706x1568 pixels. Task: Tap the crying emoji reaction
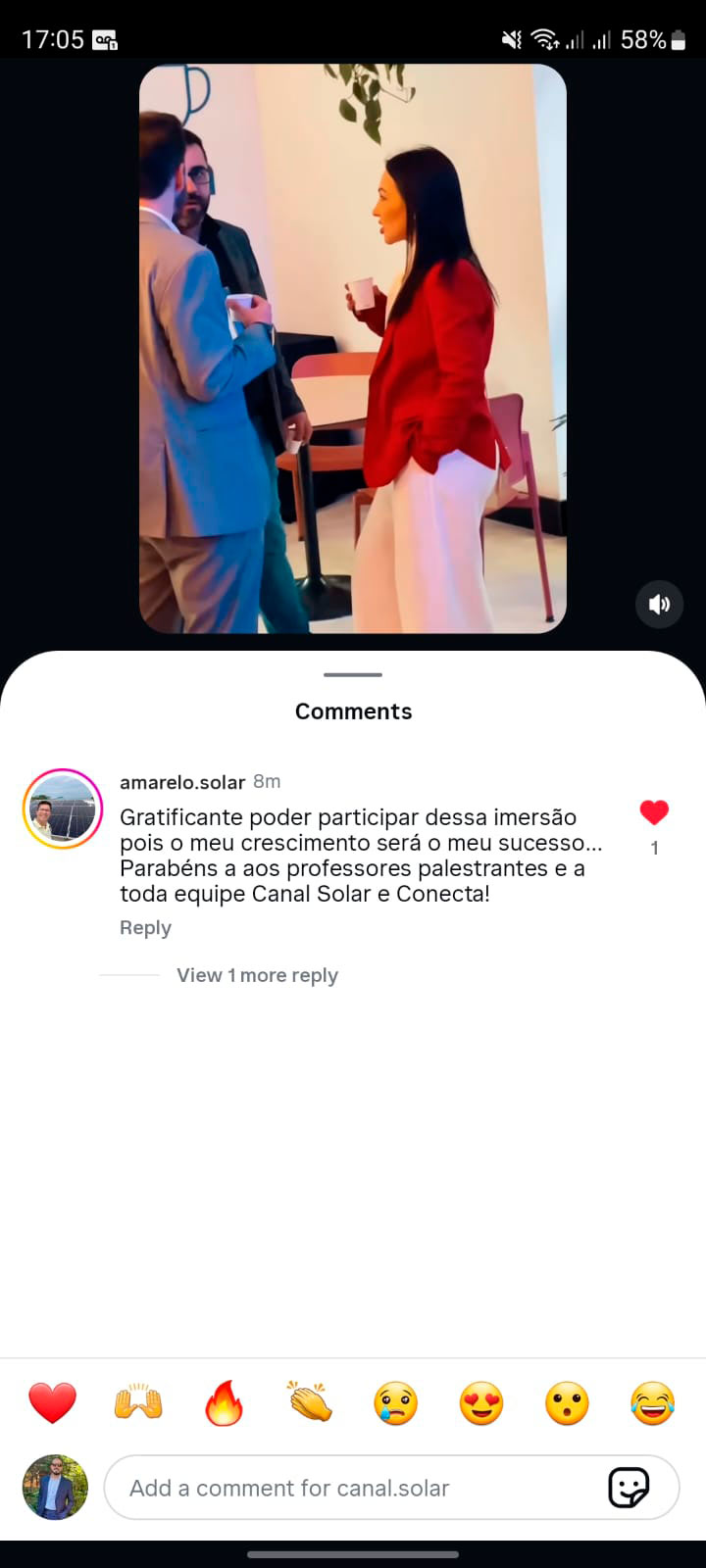[395, 1402]
